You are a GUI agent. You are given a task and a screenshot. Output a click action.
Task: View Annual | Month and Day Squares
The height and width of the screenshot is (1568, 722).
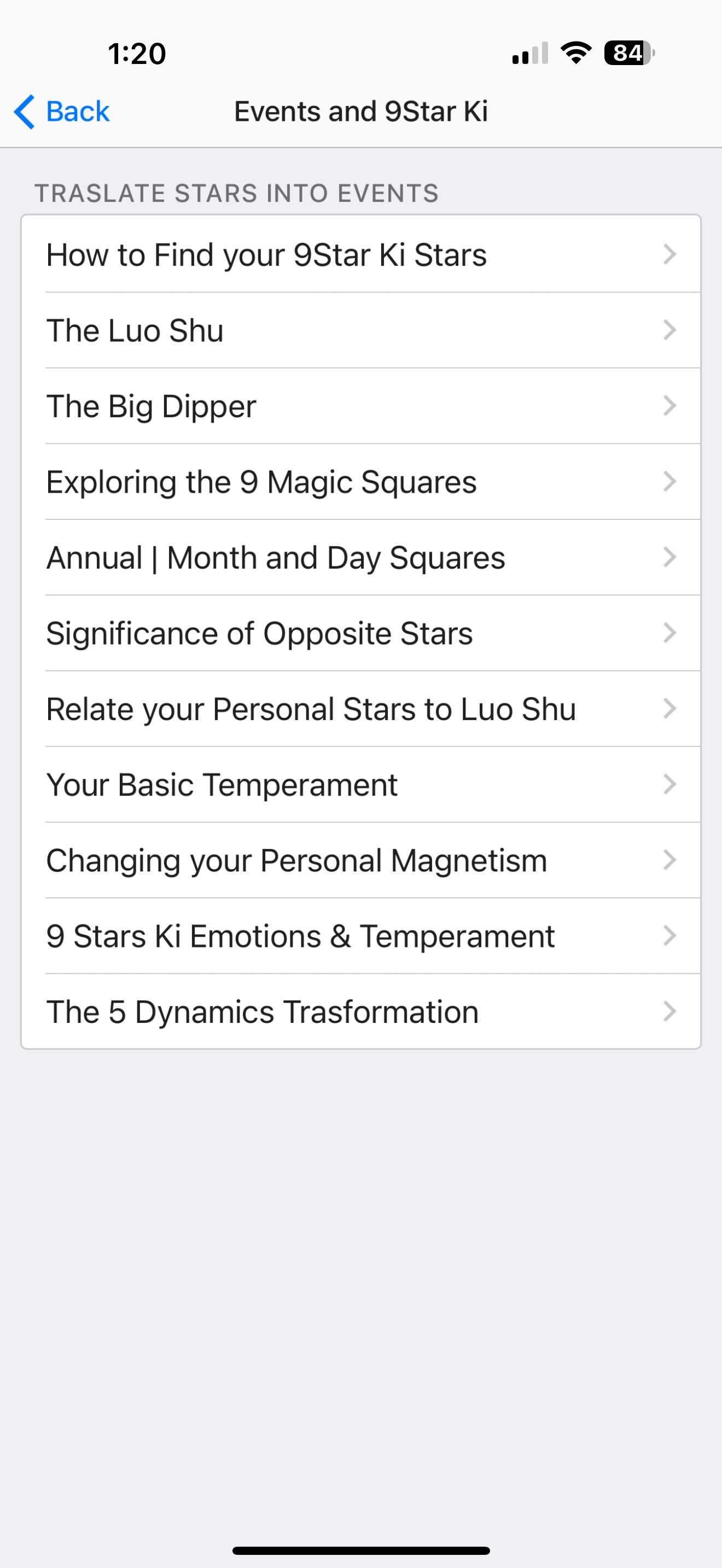(x=361, y=558)
